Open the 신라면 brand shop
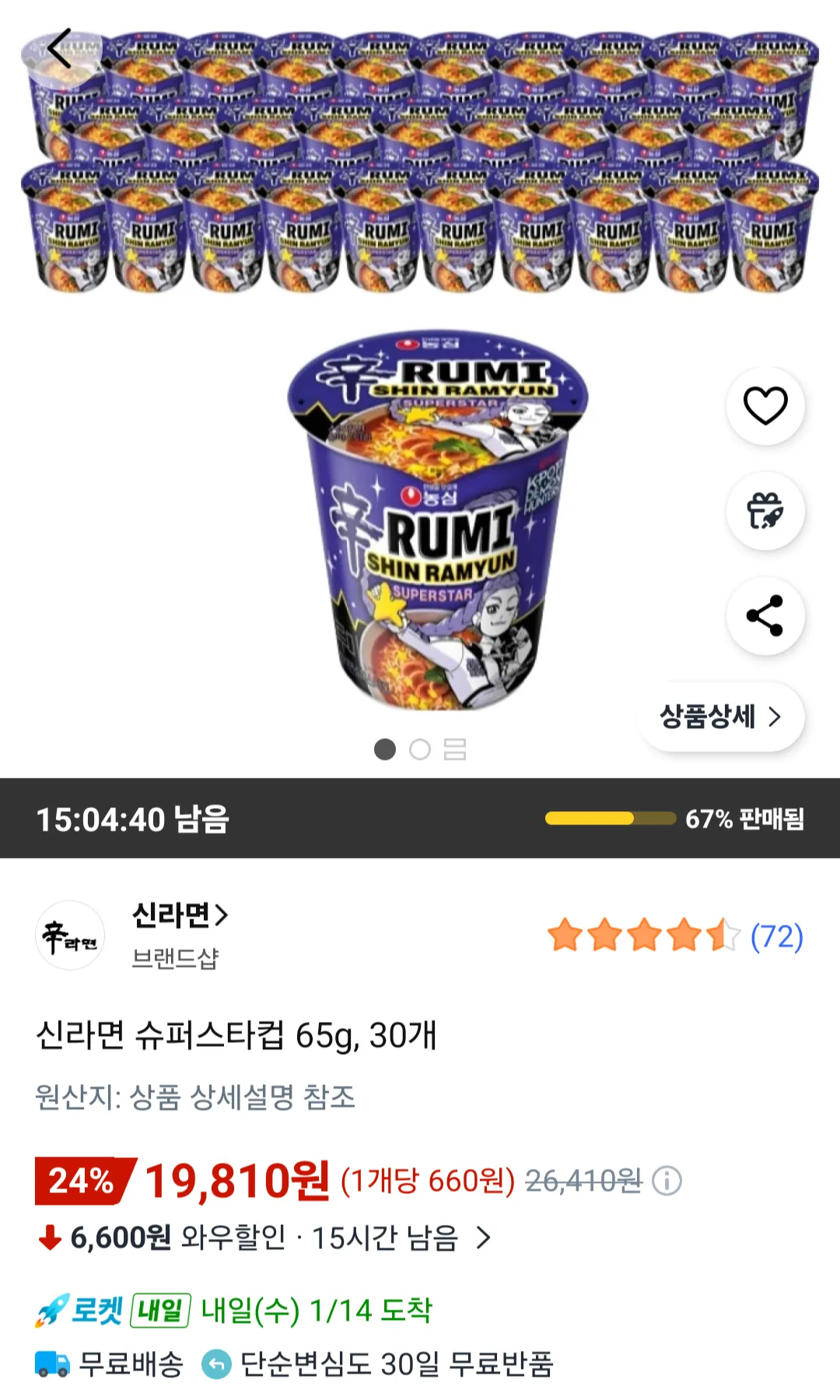This screenshot has width=840, height=1400. point(180,915)
